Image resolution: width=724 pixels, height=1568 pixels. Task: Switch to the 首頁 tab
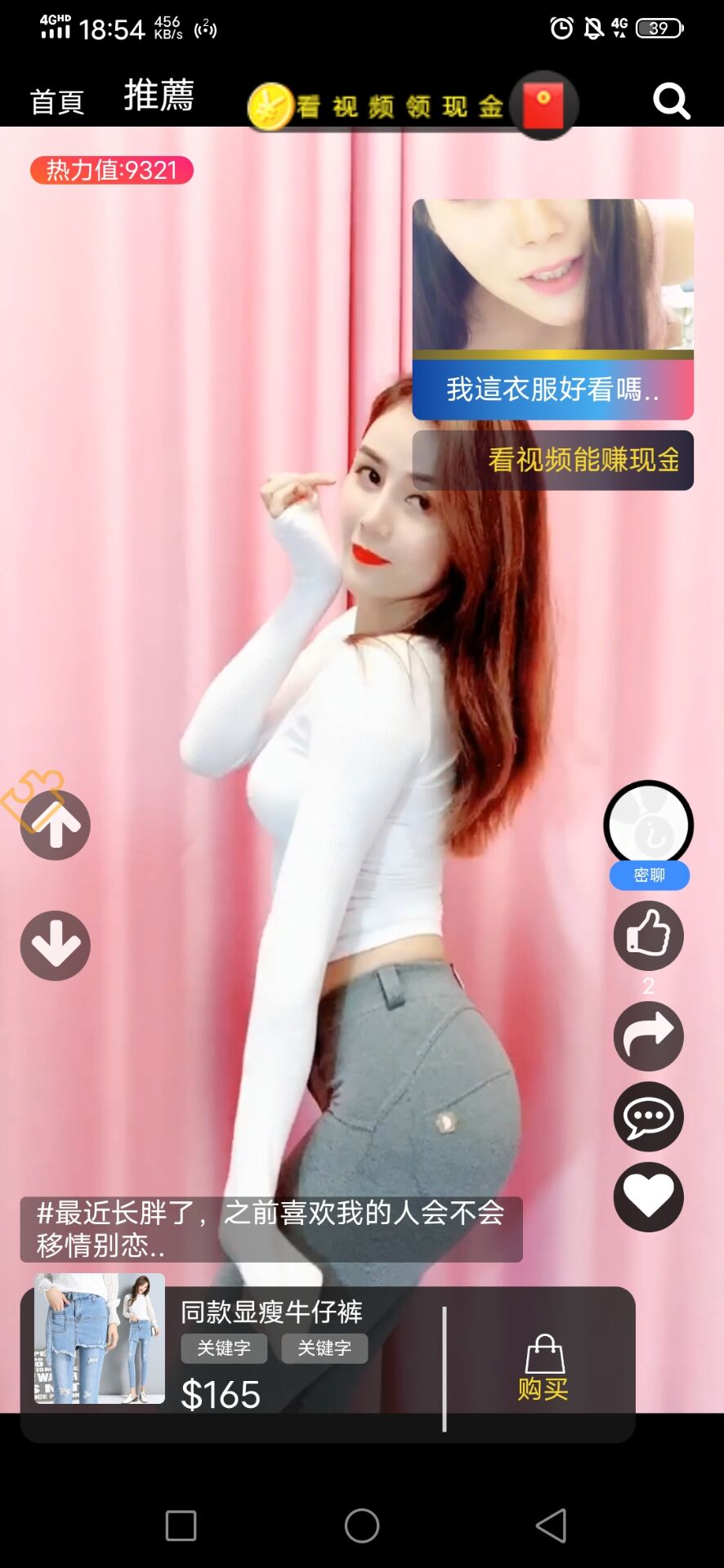click(57, 102)
